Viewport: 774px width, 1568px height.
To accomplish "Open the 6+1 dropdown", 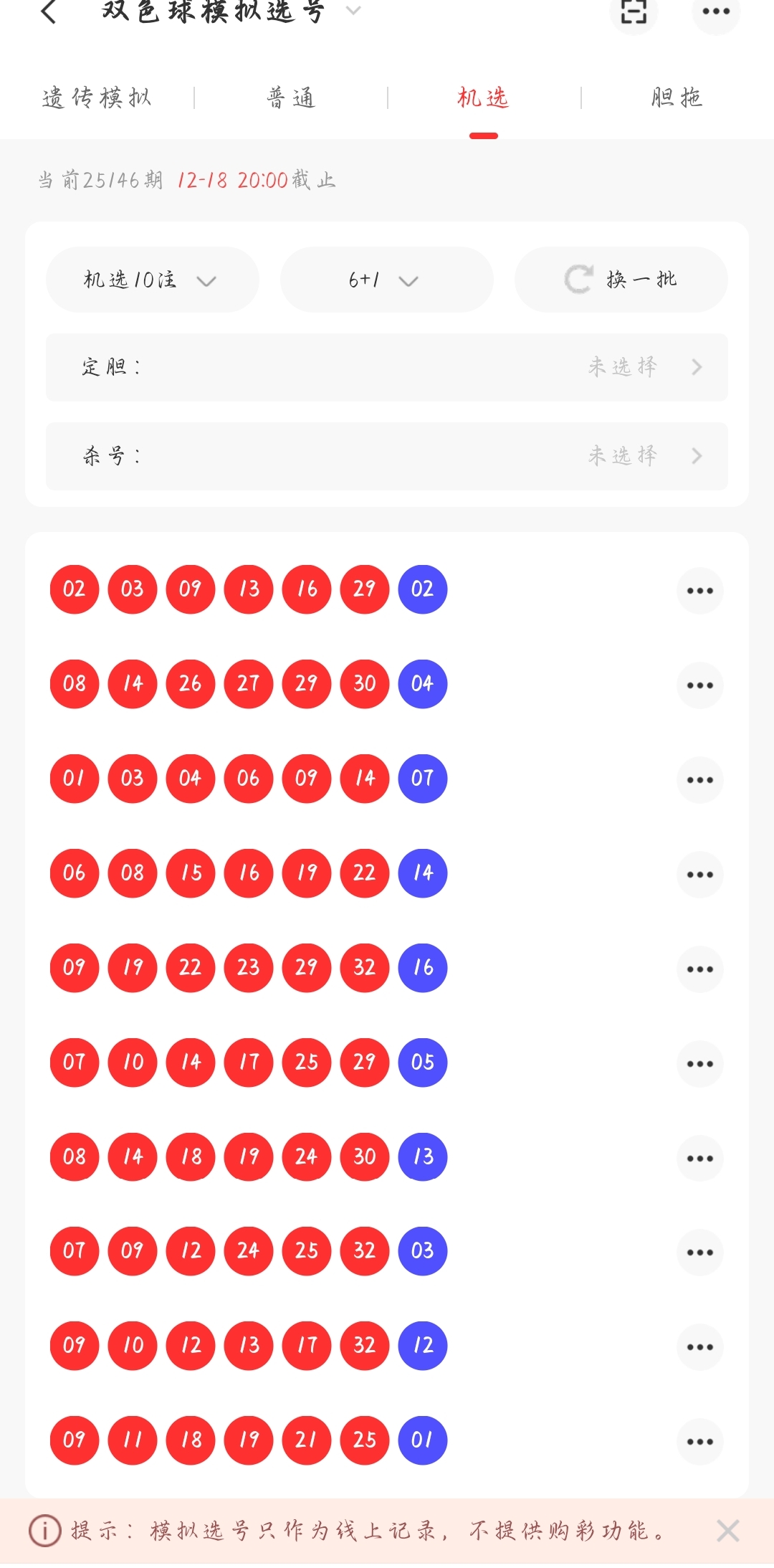I will 386,280.
